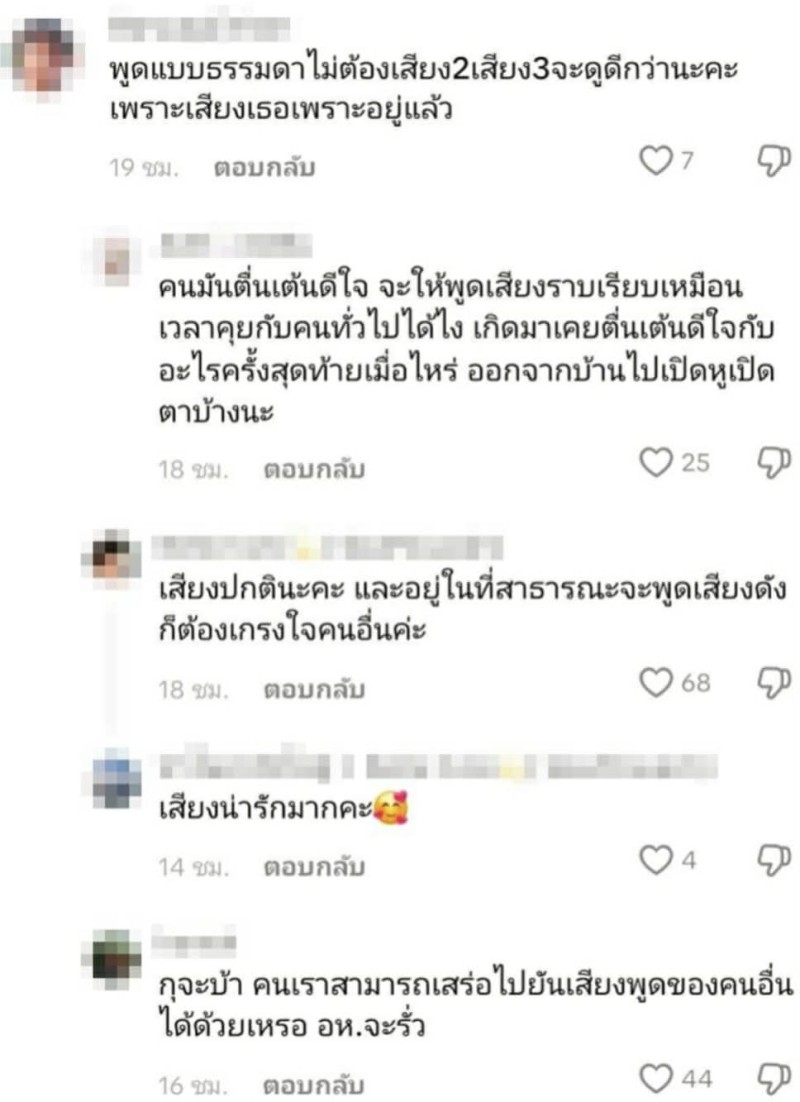This screenshot has width=800, height=1102.
Task: Reply to the comment posted 14 ชม. ago
Action: 314,867
